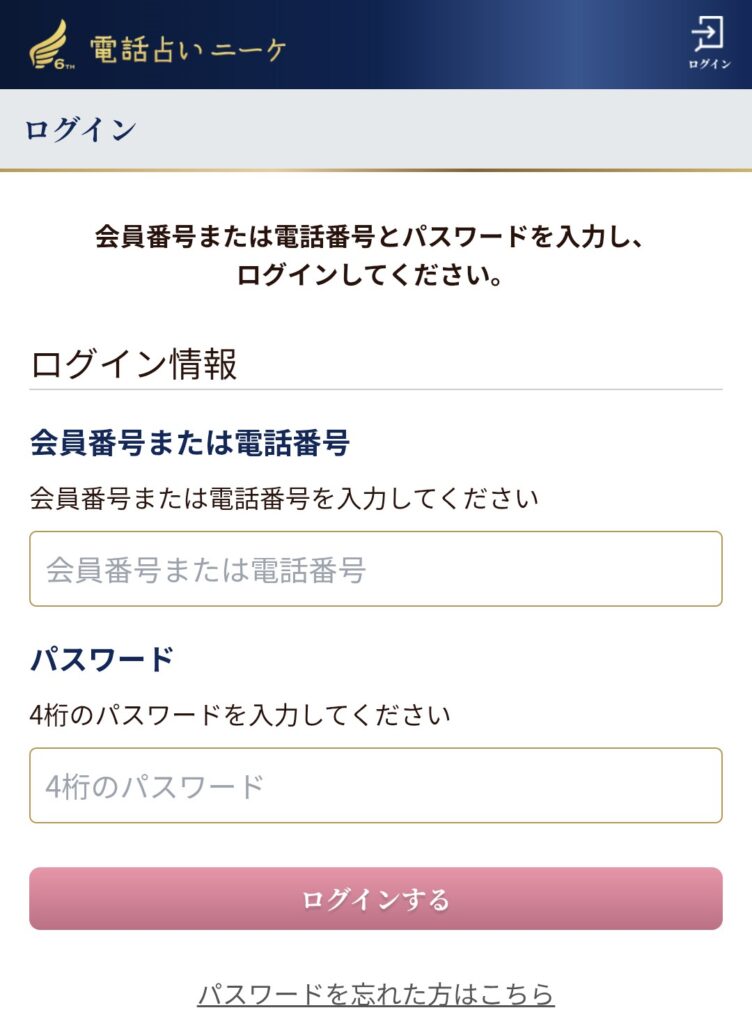Screen dimensions: 752x1024
Task: Tap the ログイン icon in the header
Action: pyautogui.click(x=707, y=42)
